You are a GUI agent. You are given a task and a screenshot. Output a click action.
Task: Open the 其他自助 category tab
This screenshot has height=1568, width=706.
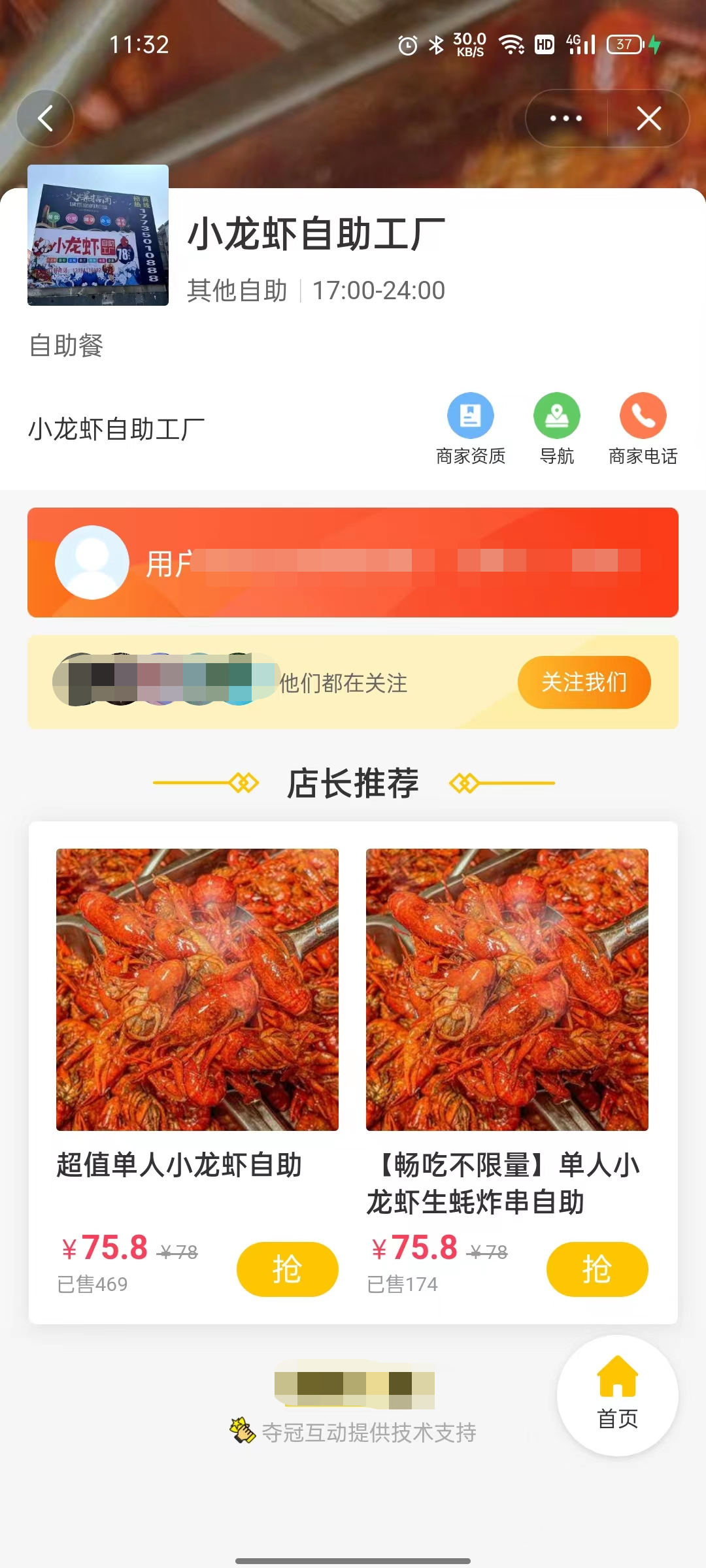point(237,291)
